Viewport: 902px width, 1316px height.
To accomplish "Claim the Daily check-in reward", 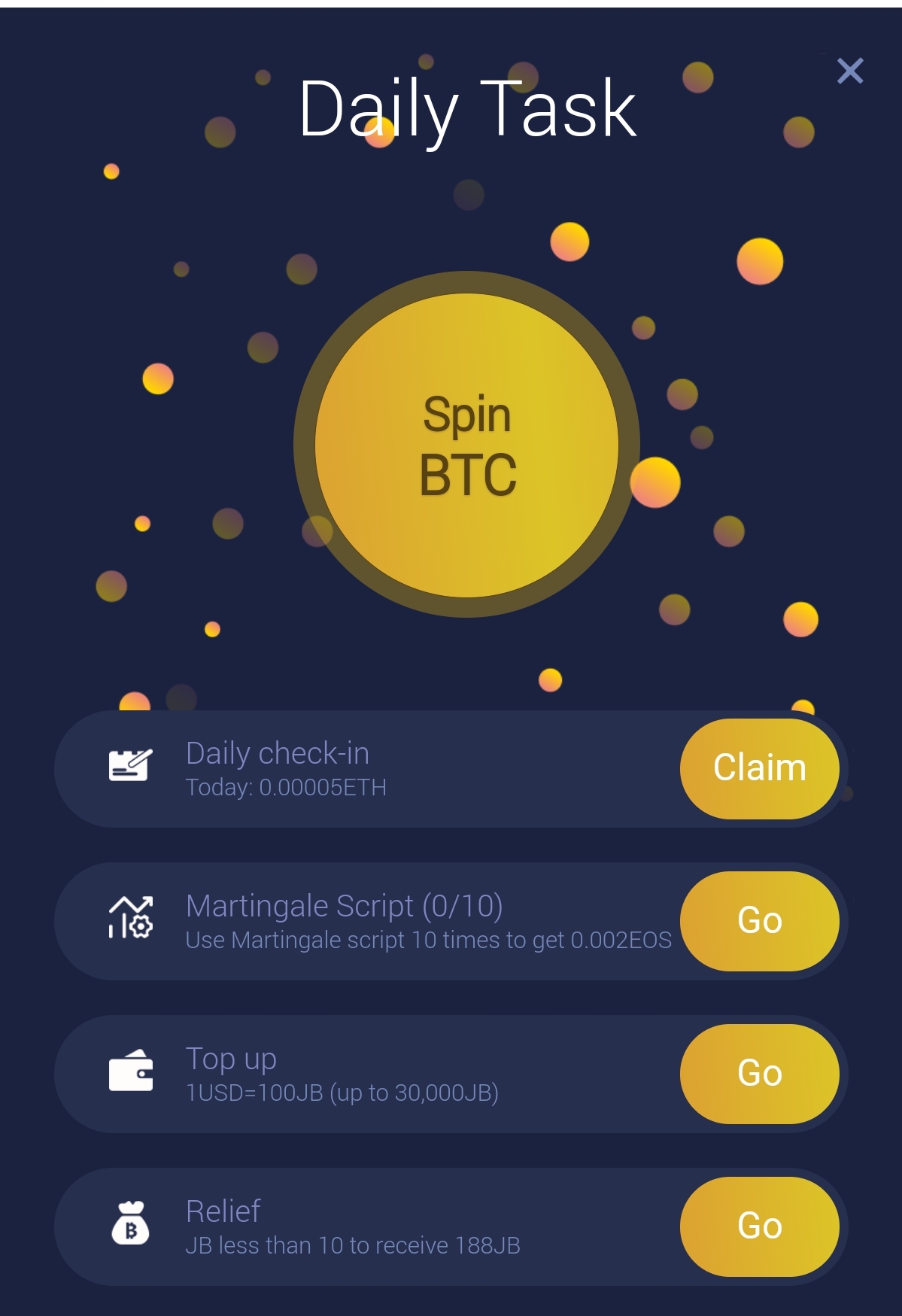I will click(760, 768).
